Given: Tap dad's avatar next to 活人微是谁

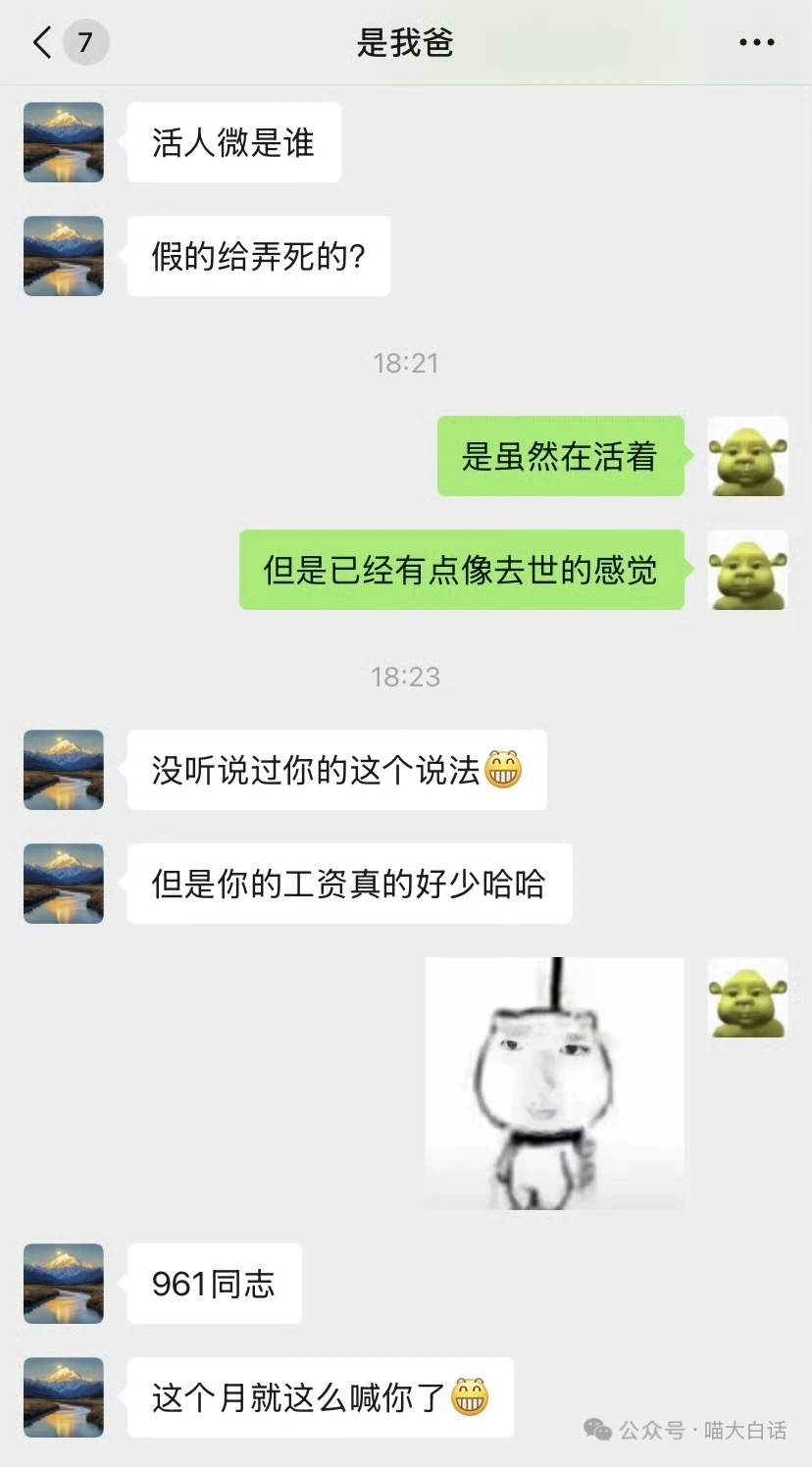Looking at the screenshot, I should point(64,142).
